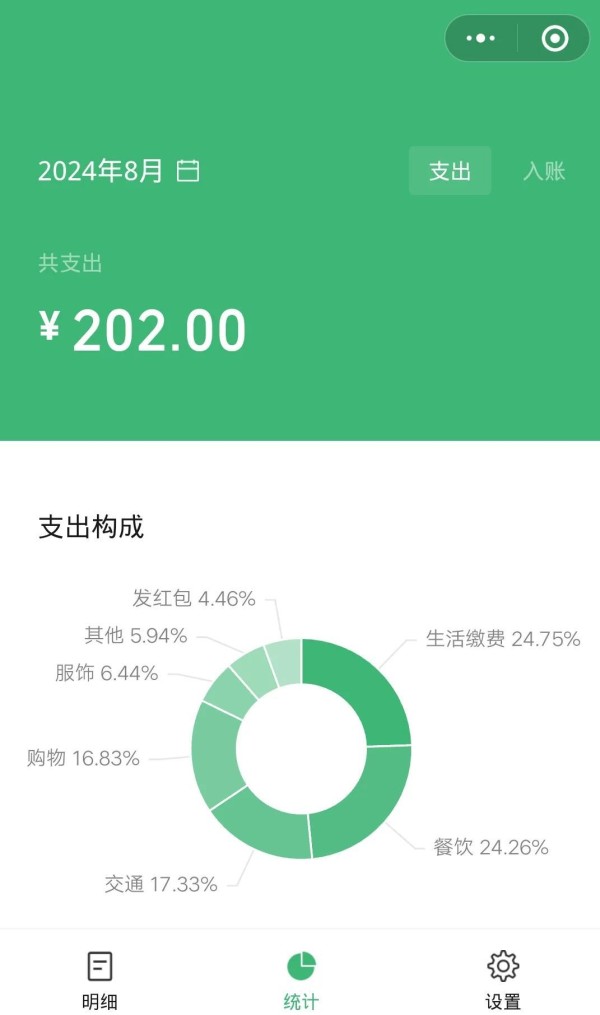
Task: Open the mini program more-options menu
Action: [481, 39]
